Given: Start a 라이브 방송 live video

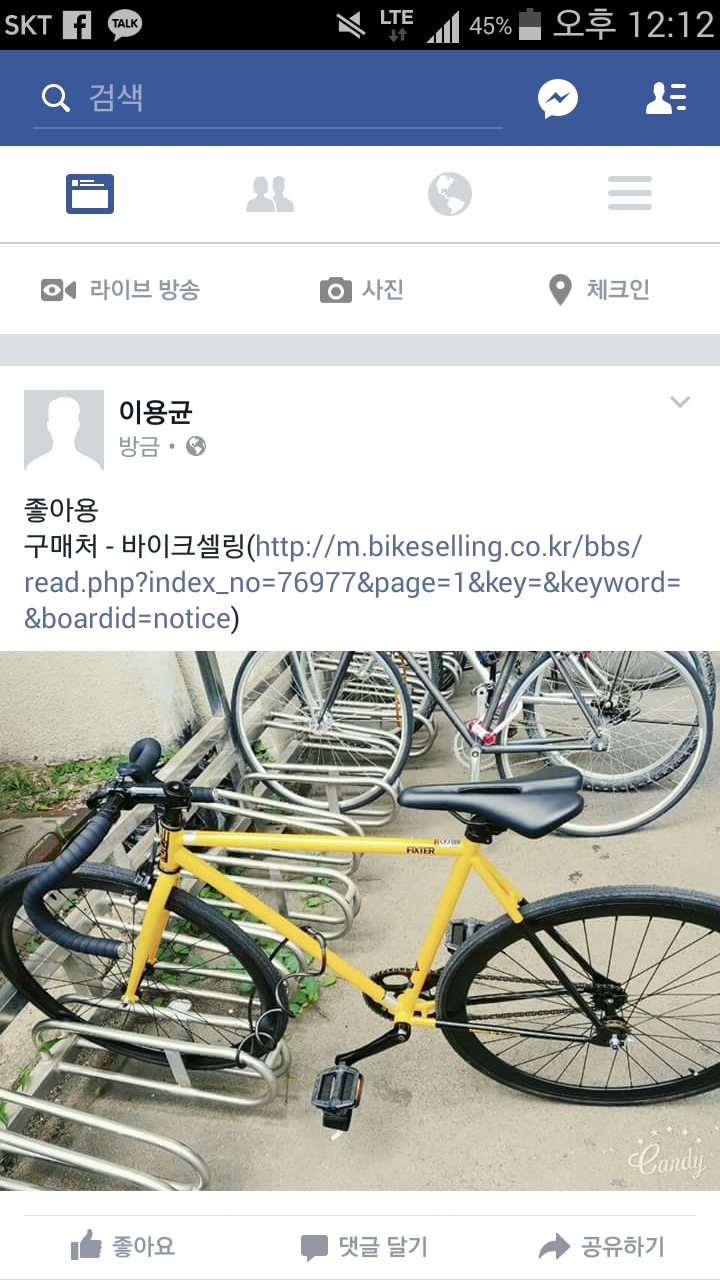Looking at the screenshot, I should 120,290.
